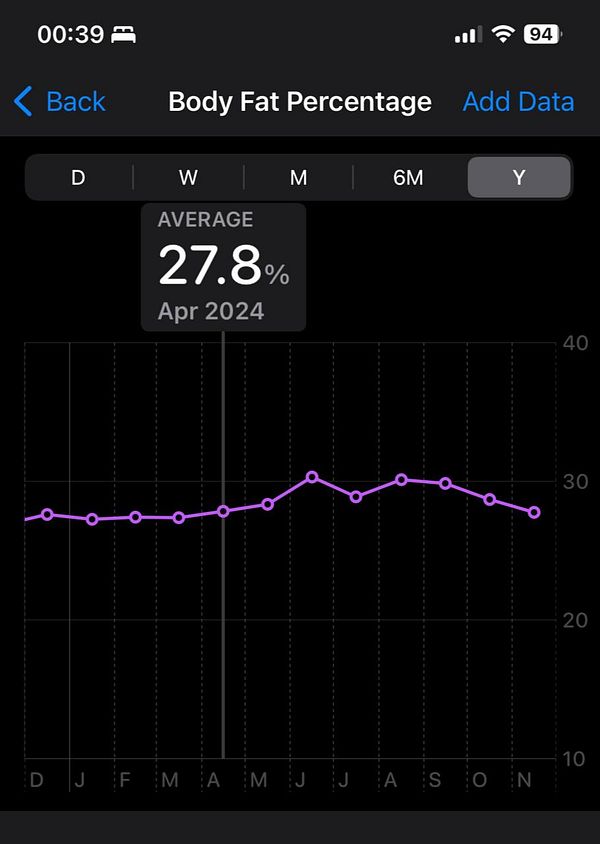Viewport: 600px width, 844px height.
Task: Show the M monthly chart
Action: tap(298, 178)
